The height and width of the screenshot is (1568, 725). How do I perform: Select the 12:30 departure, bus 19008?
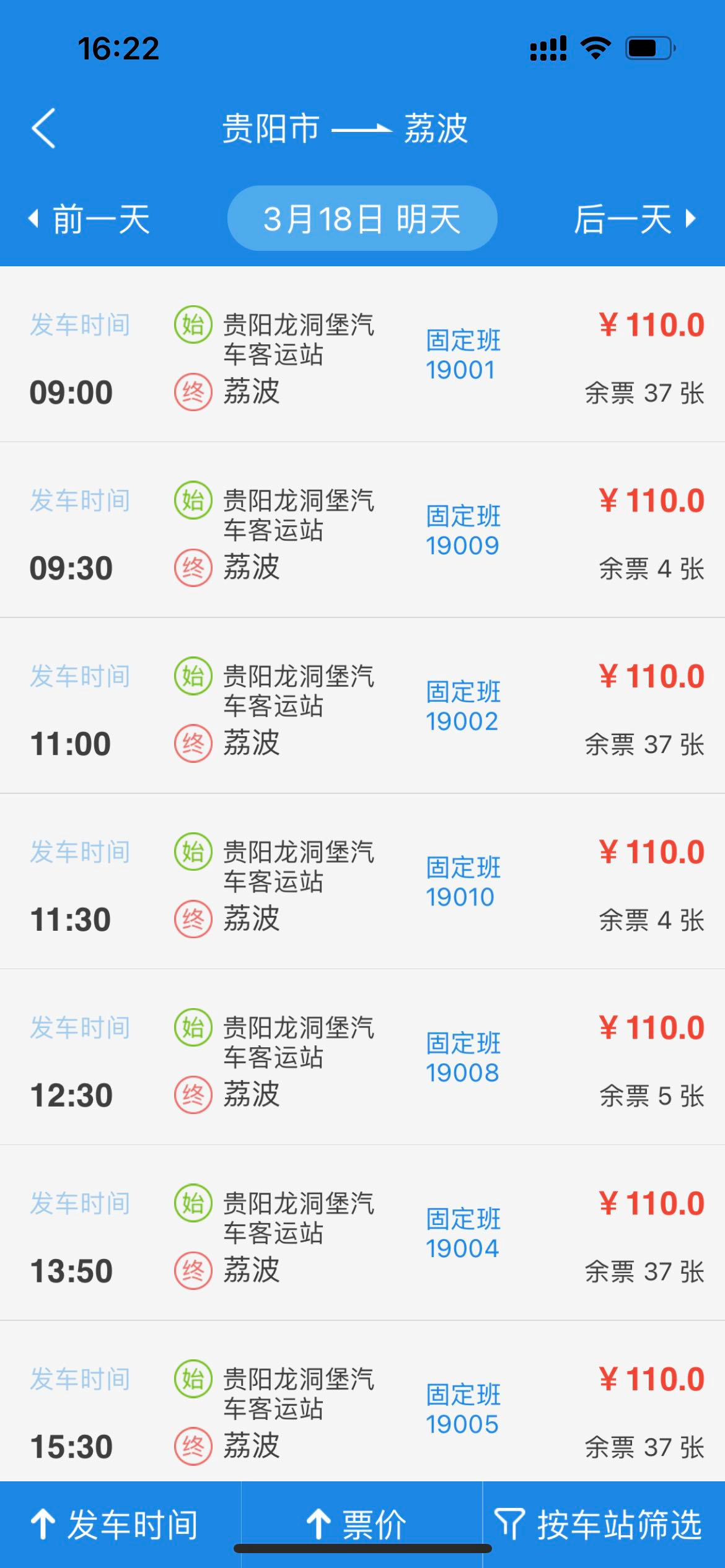362,1058
